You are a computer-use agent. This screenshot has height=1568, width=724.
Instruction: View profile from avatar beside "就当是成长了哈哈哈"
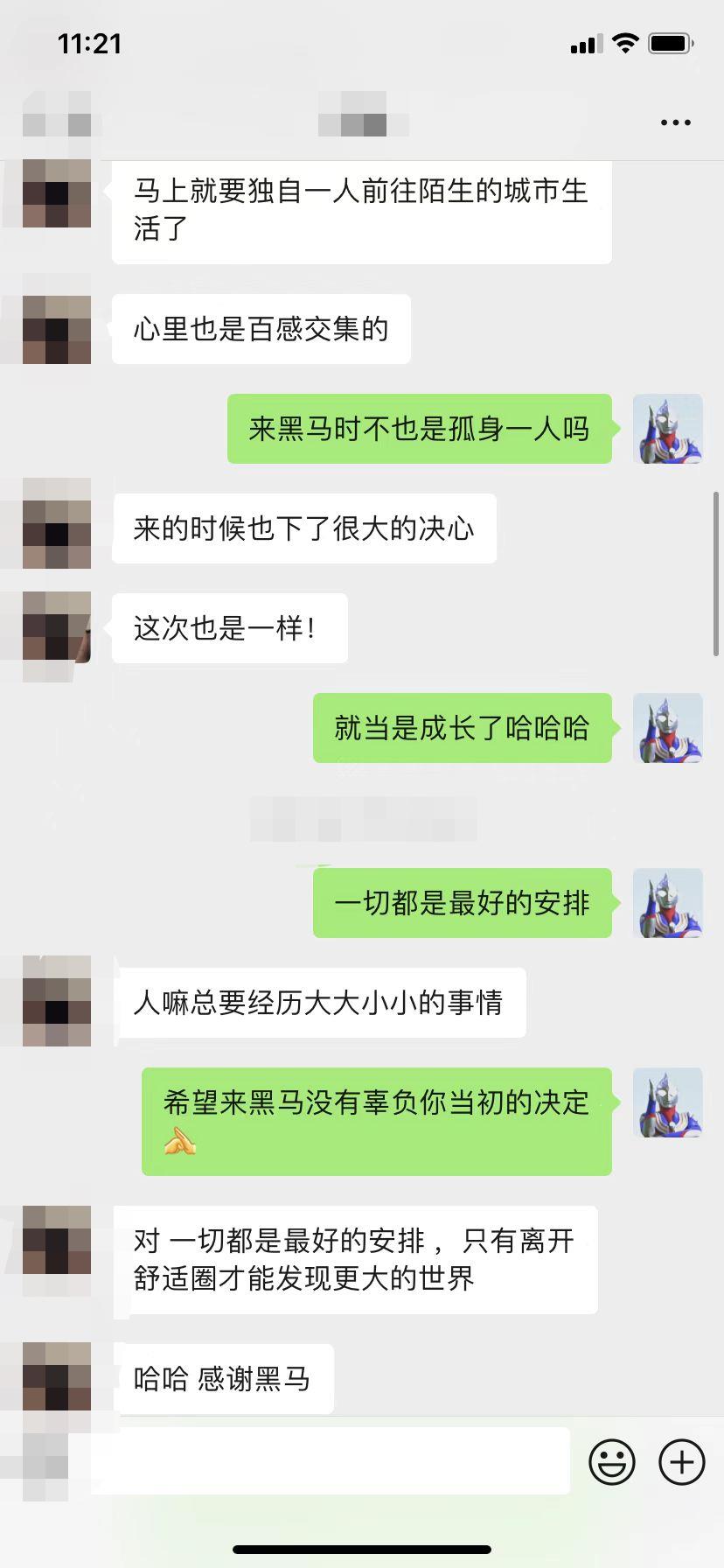coord(667,728)
